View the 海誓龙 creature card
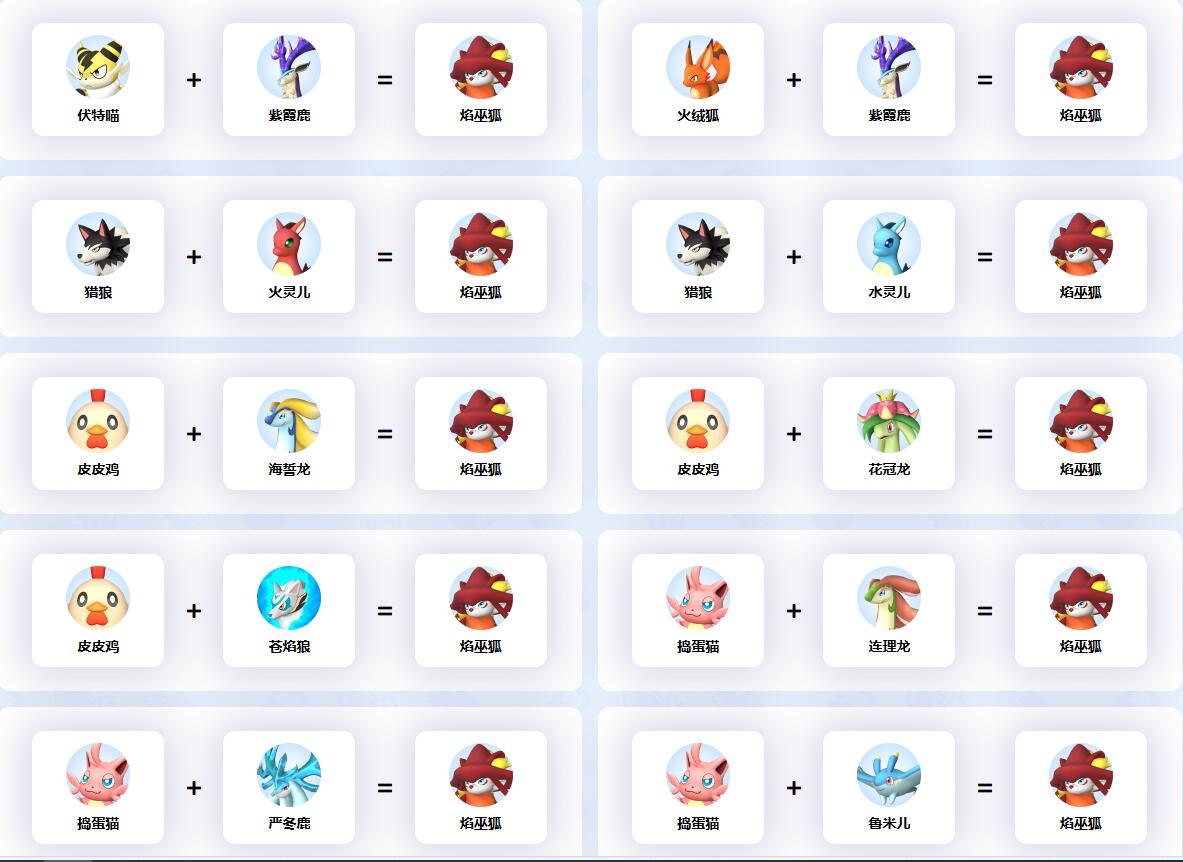 pos(289,433)
